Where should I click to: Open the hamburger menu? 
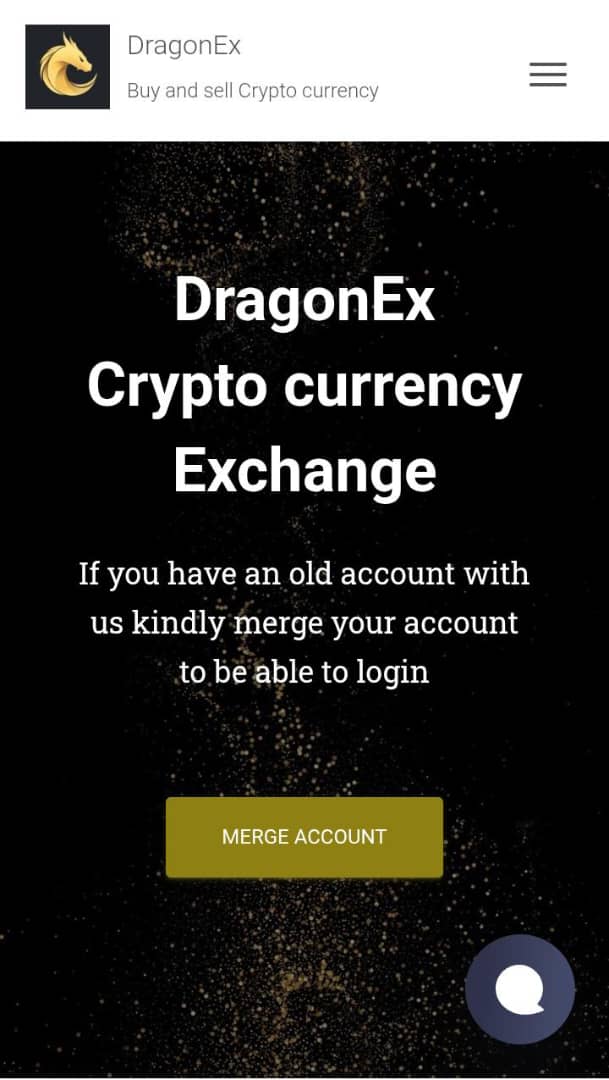tap(547, 75)
